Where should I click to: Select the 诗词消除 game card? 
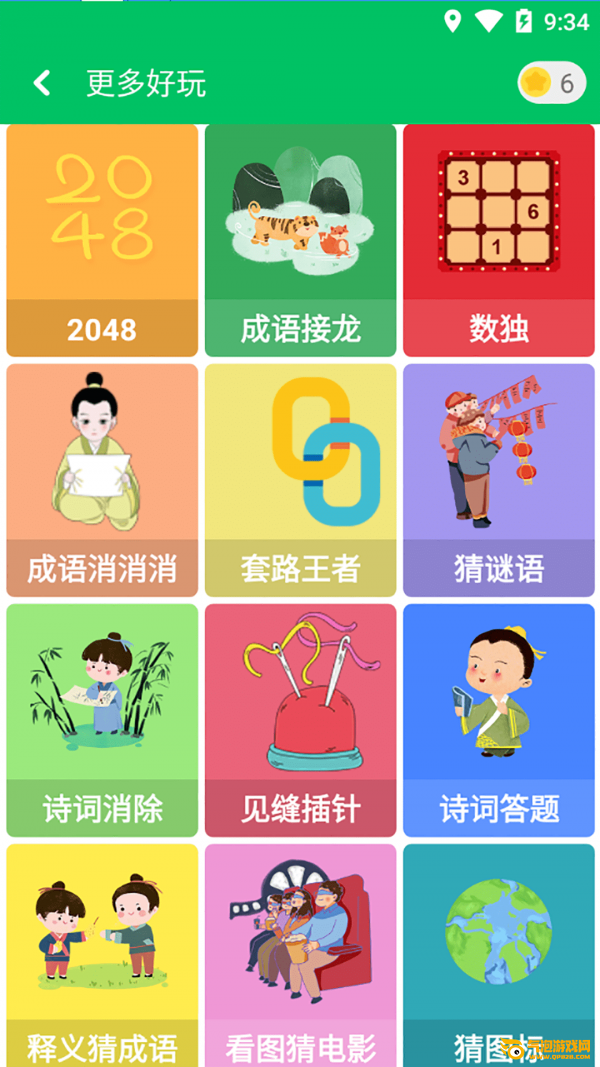coord(102,720)
